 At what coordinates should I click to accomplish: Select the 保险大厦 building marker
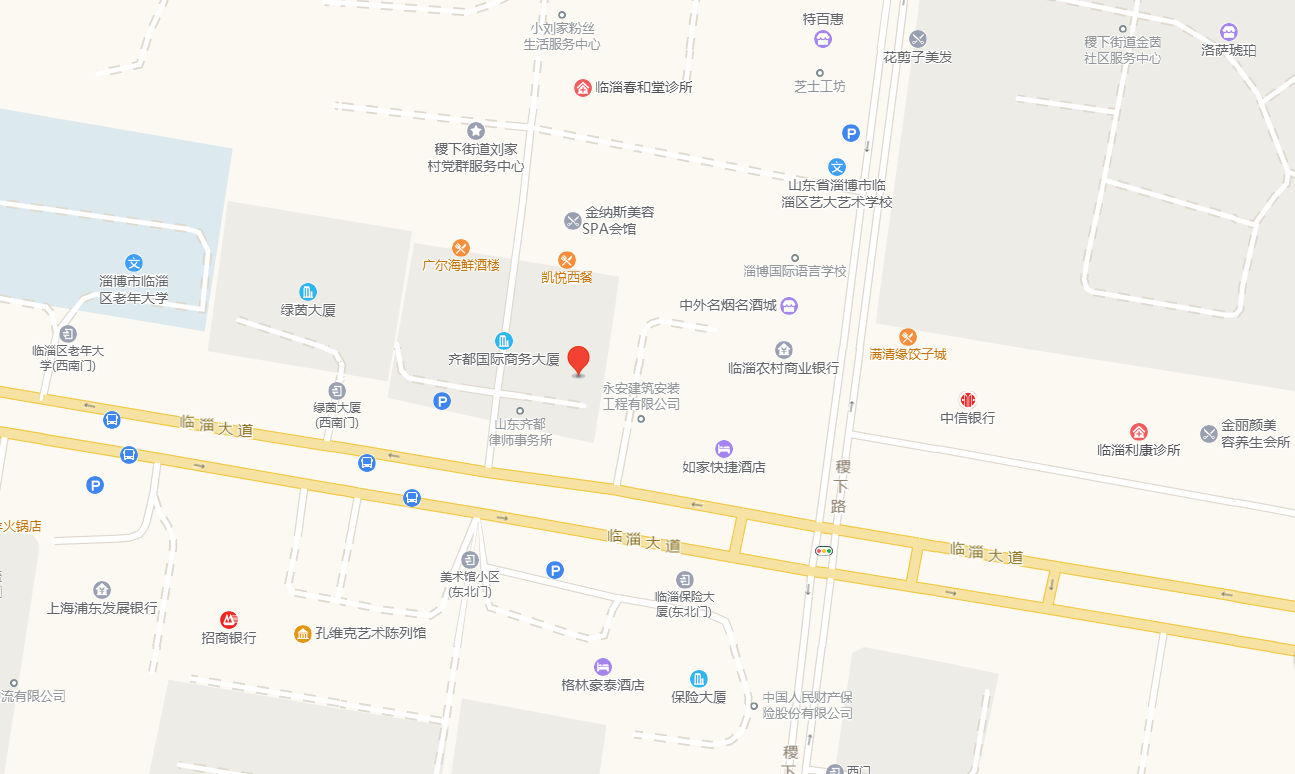pyautogui.click(x=699, y=679)
